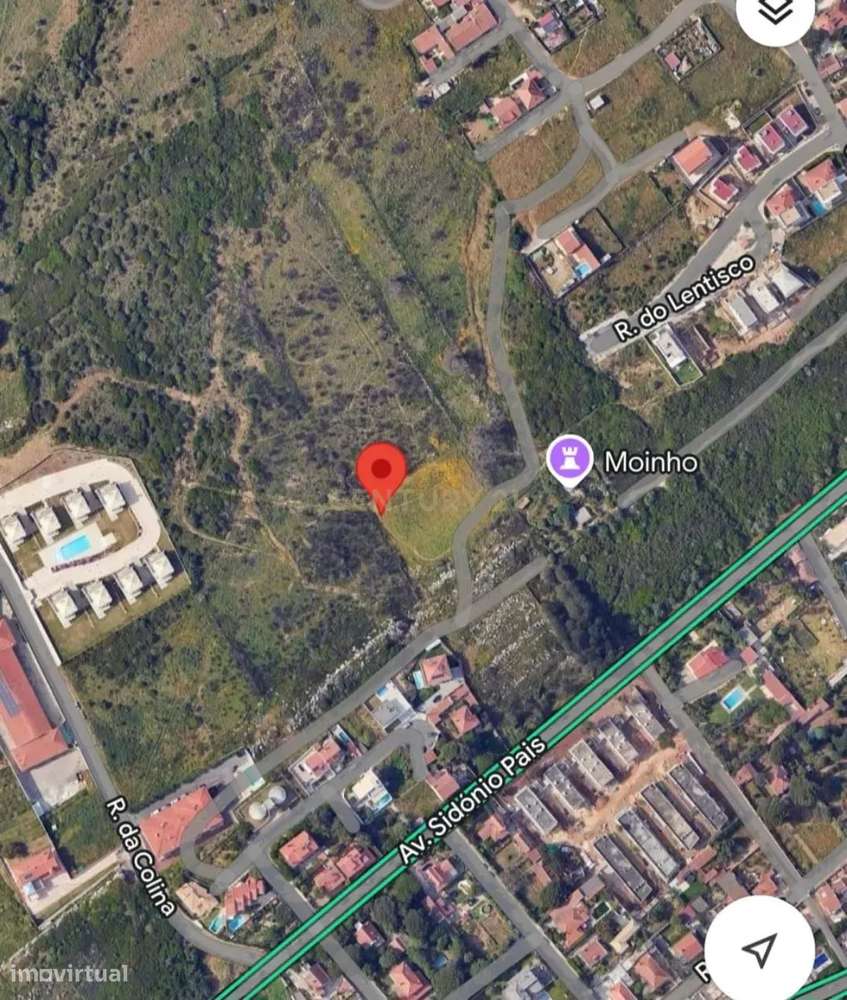Open the map layers button
This screenshot has width=847, height=1000.
(775, 12)
